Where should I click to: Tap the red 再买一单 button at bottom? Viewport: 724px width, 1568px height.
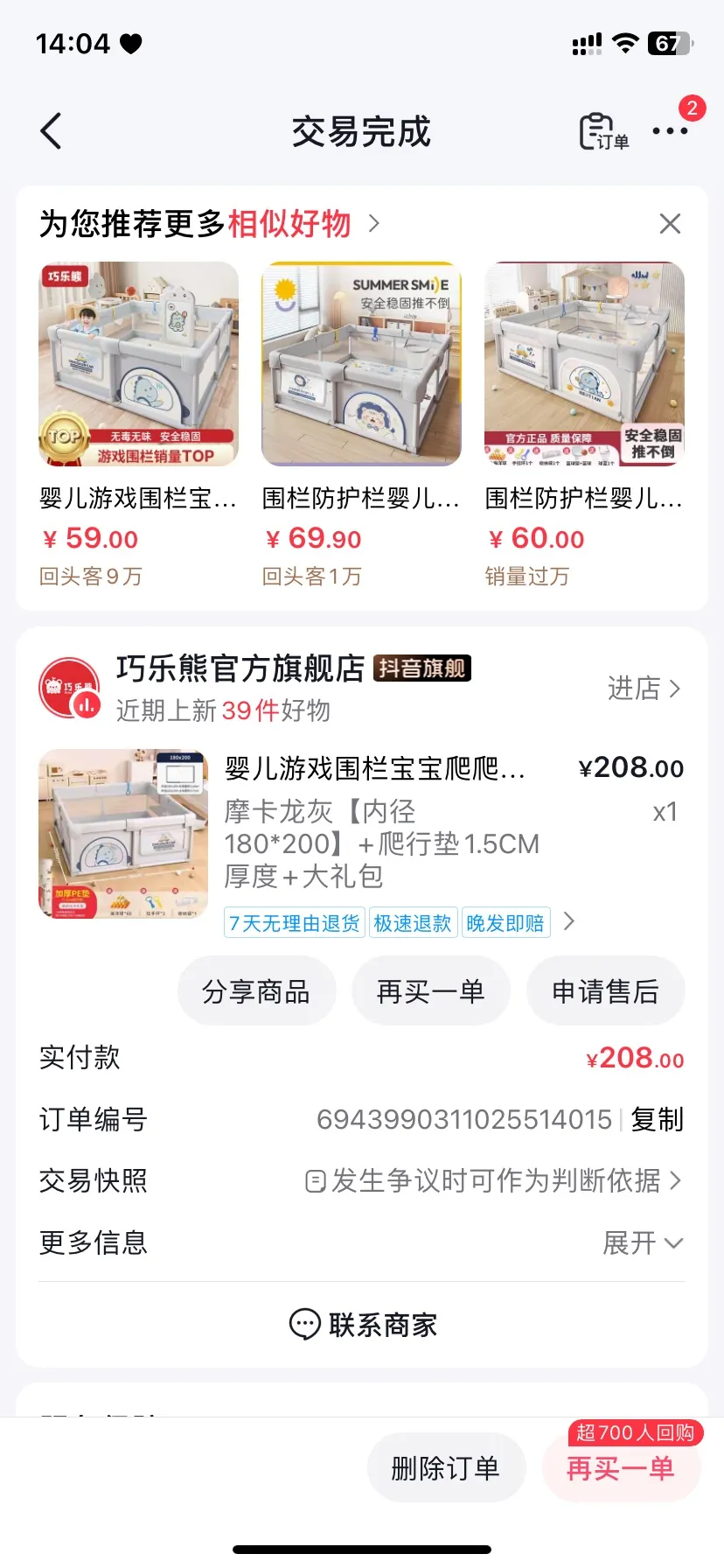point(621,1467)
